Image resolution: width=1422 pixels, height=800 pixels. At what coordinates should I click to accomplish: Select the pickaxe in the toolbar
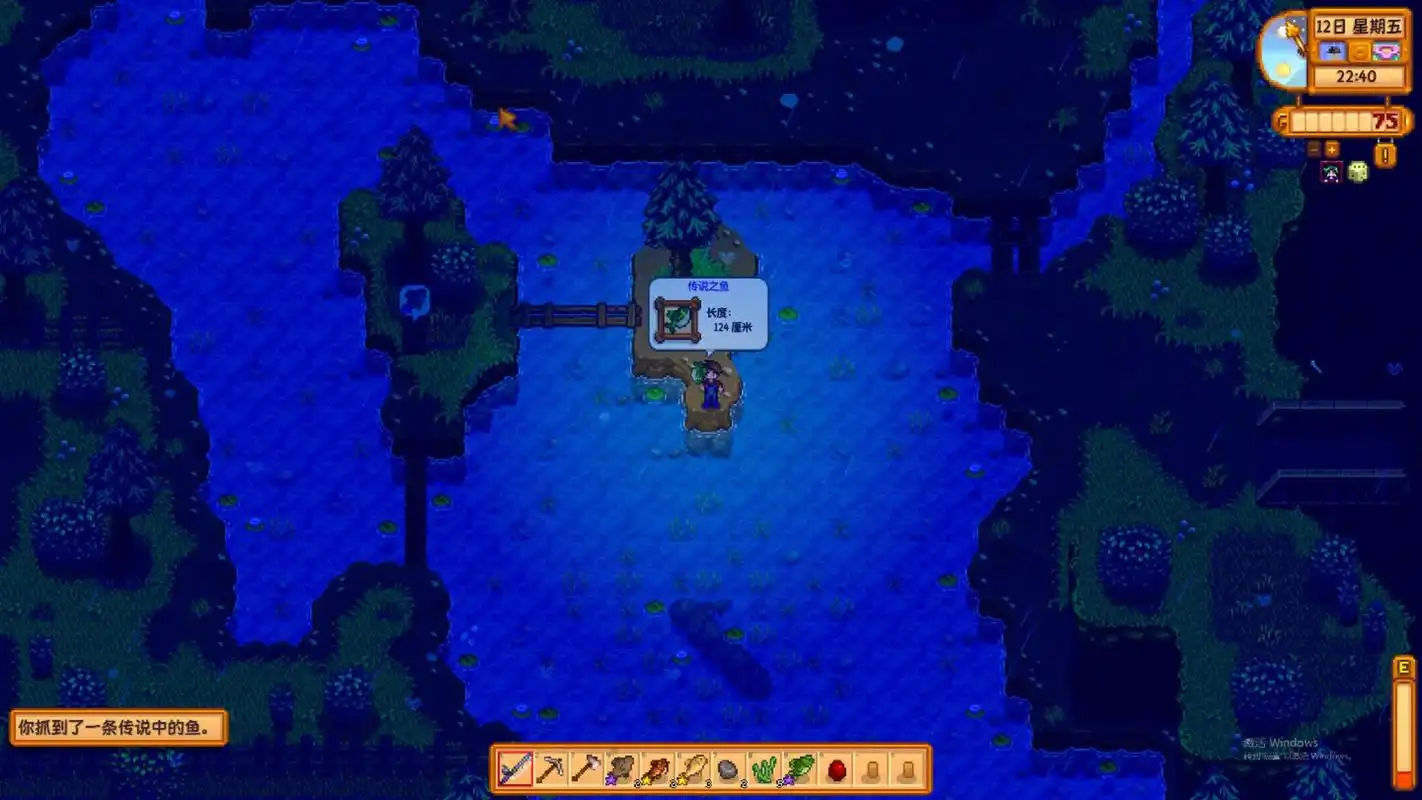(551, 769)
